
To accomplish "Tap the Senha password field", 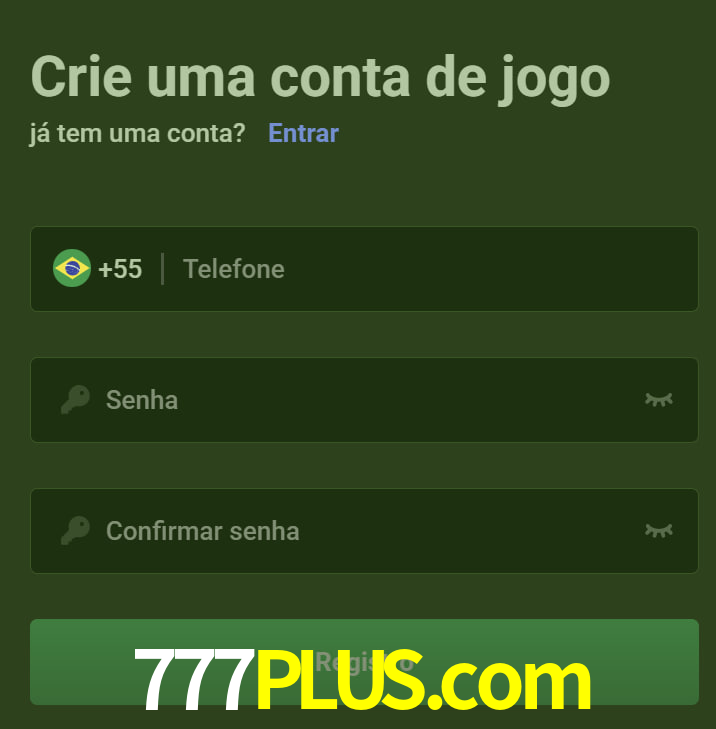I will click(360, 400).
